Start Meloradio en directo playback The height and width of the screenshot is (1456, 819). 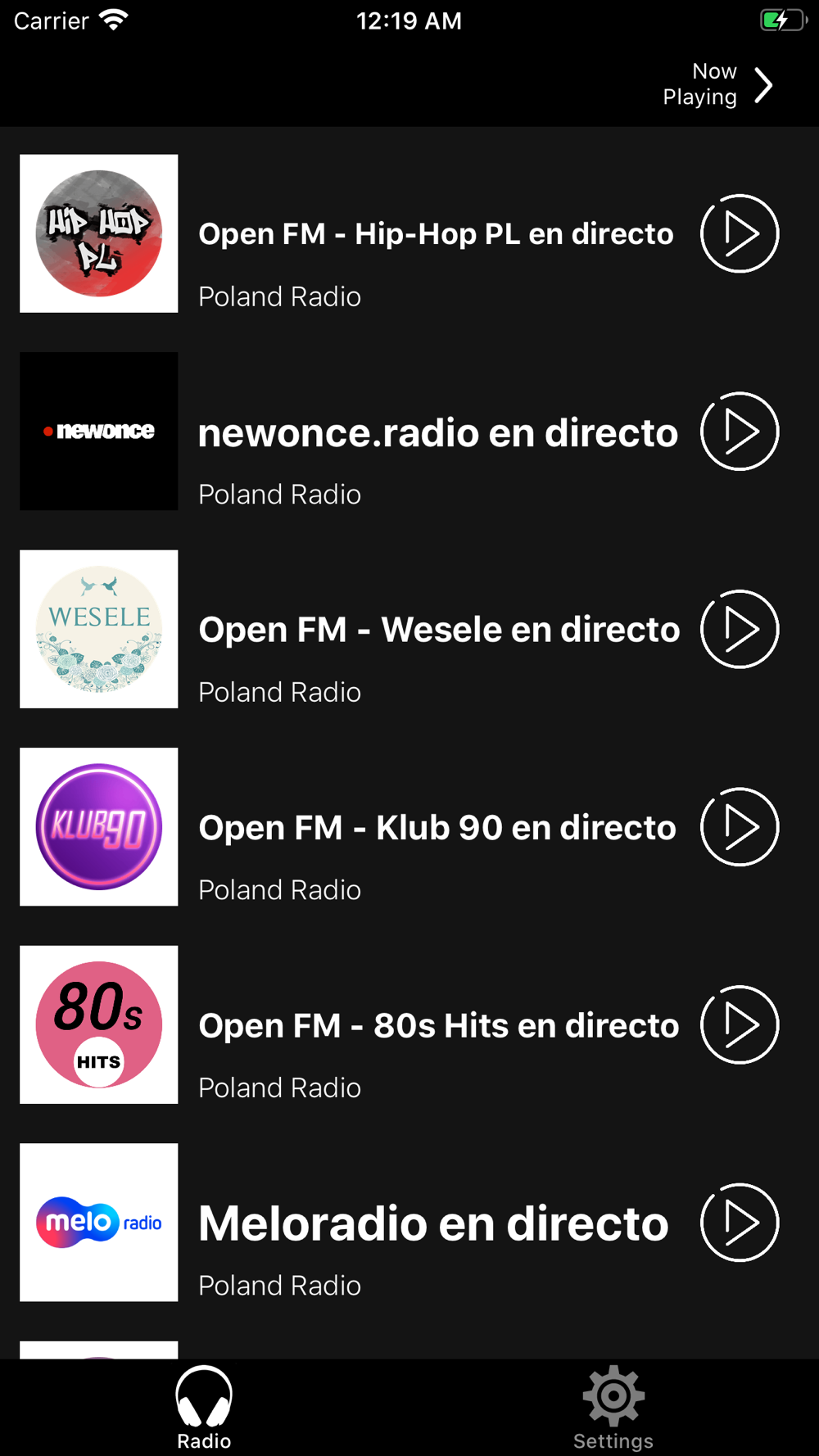(740, 1223)
